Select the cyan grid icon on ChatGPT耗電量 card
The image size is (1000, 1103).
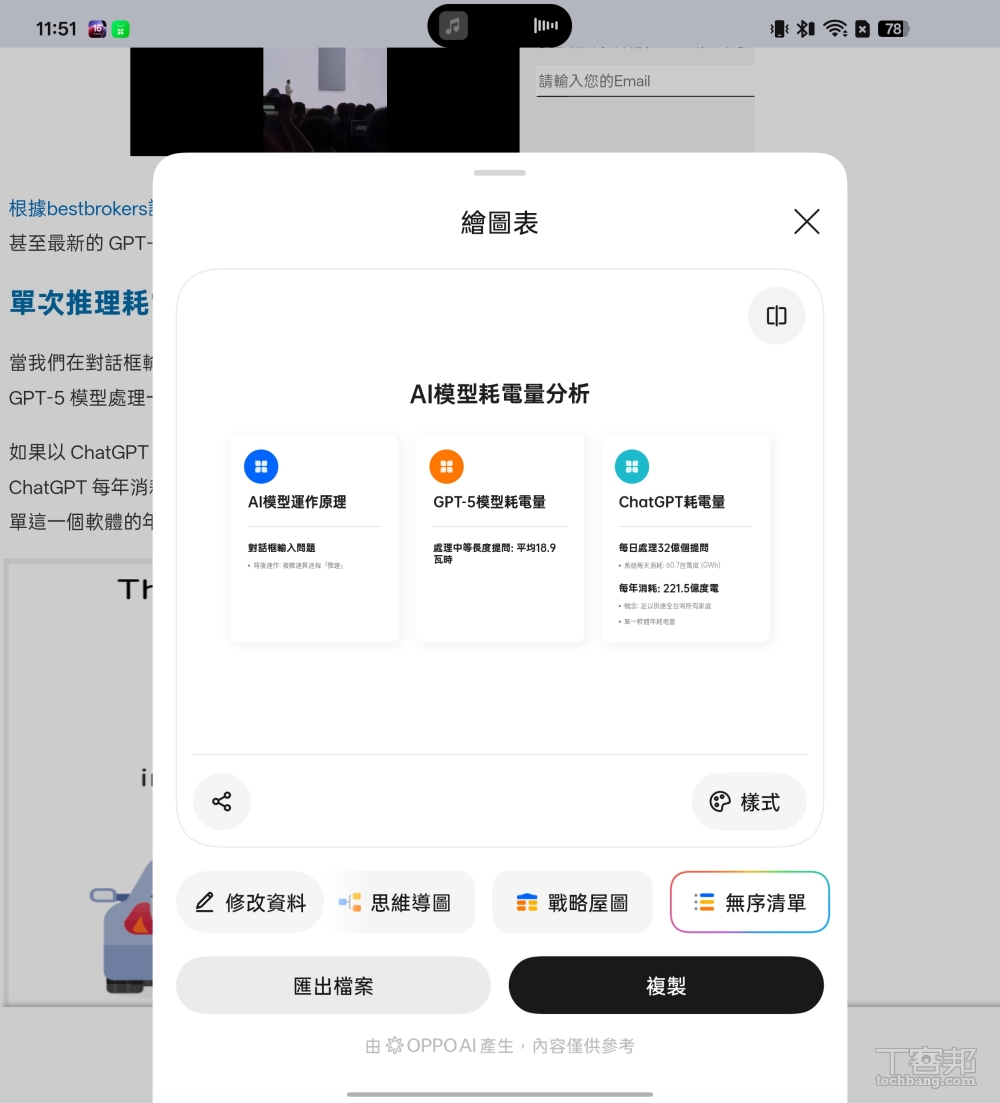(x=632, y=466)
